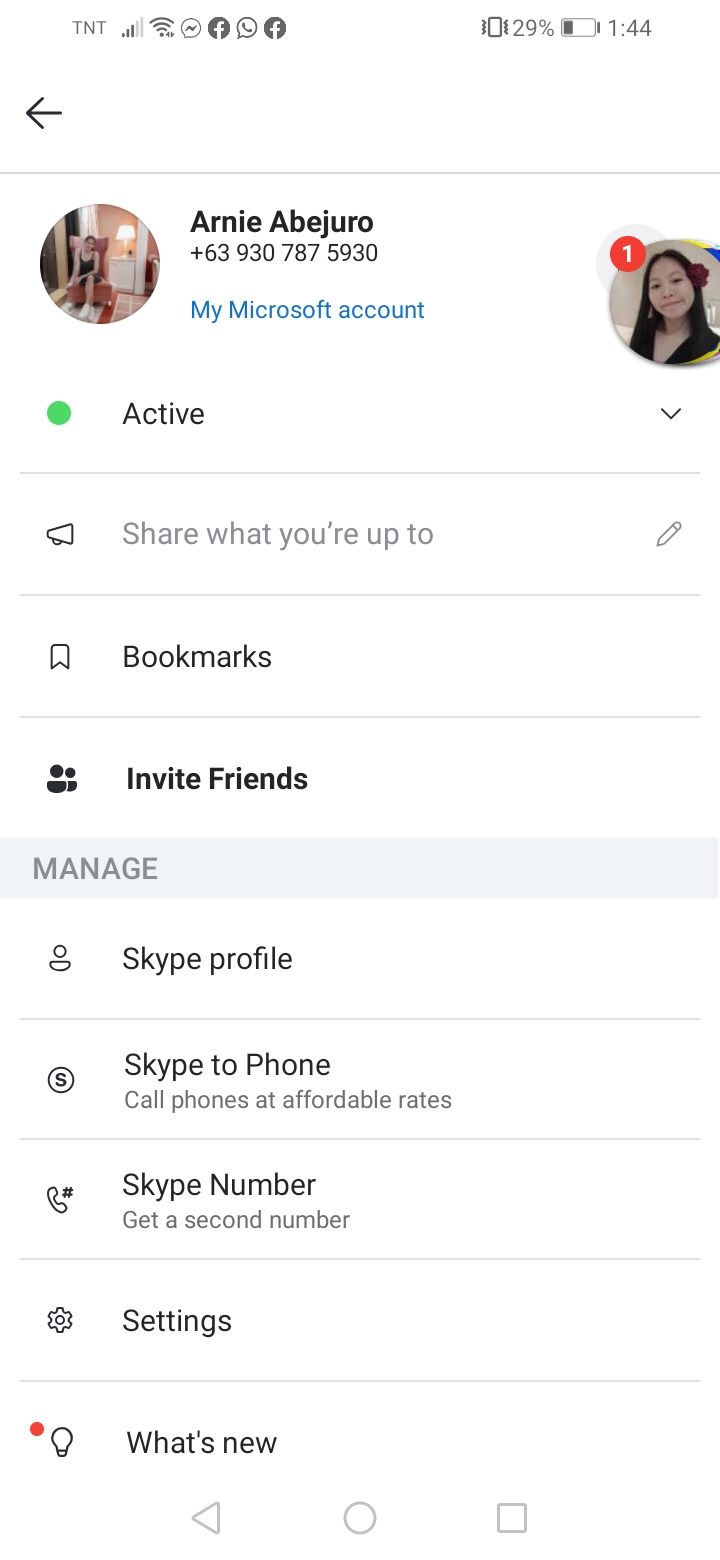This screenshot has height=1560, width=720.
Task: Open the My Microsoft account link
Action: tap(307, 310)
